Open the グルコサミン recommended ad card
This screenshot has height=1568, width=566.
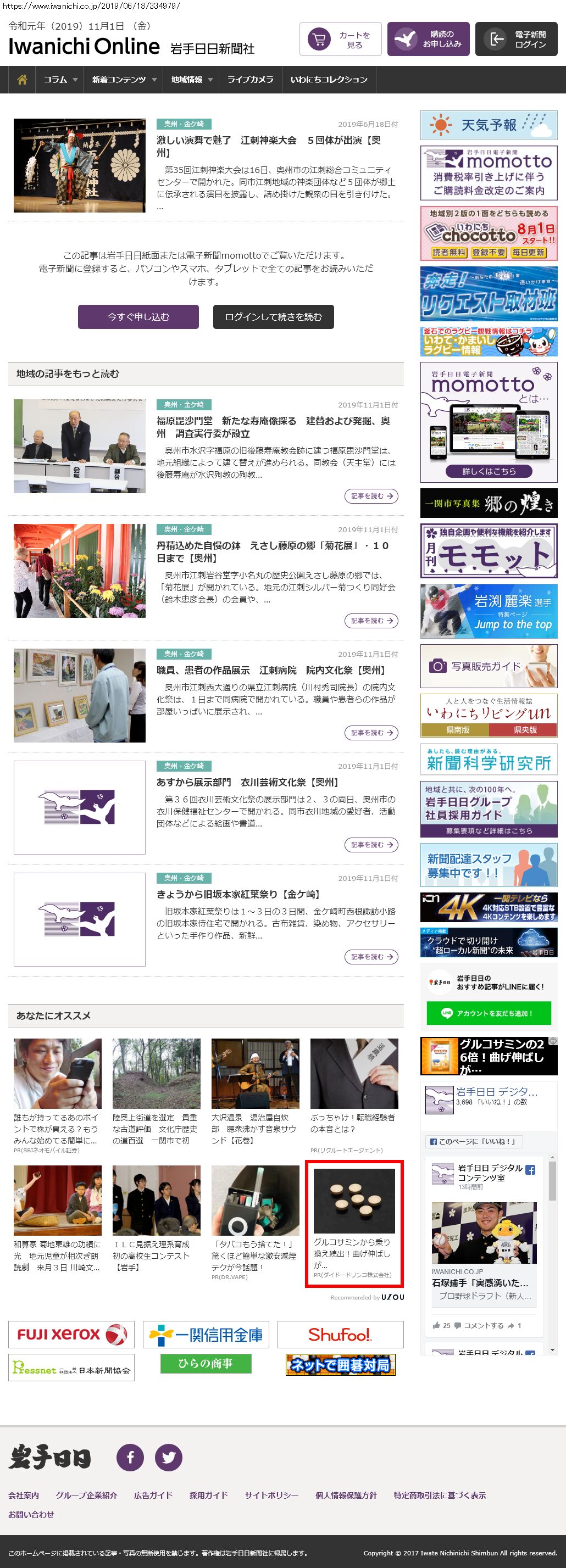(354, 1224)
